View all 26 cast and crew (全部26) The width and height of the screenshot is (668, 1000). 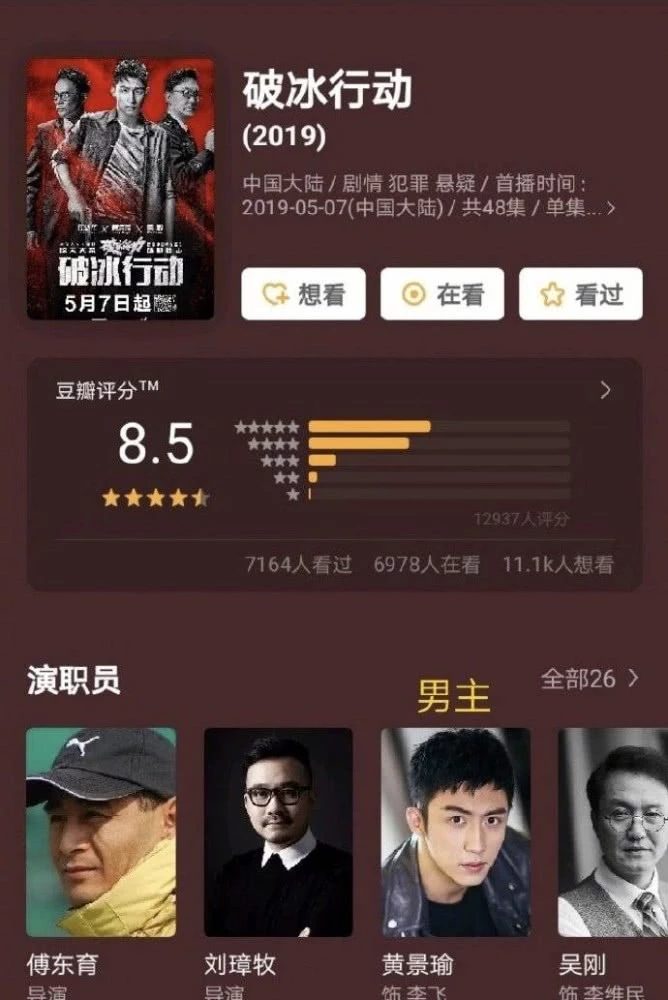[589, 679]
